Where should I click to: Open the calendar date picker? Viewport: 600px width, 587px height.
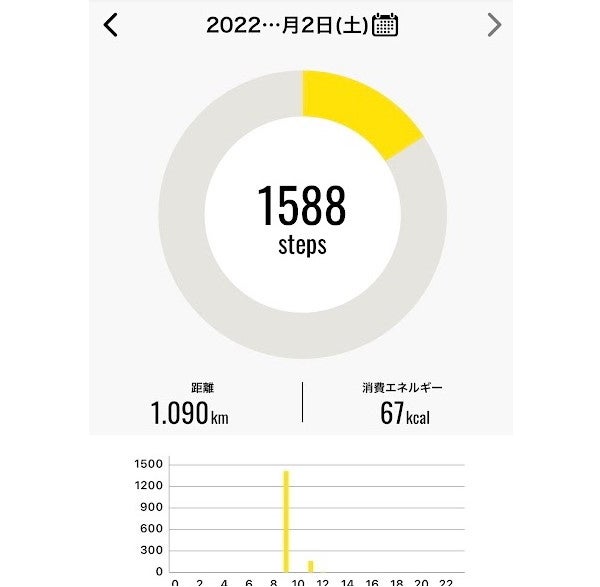coord(385,26)
